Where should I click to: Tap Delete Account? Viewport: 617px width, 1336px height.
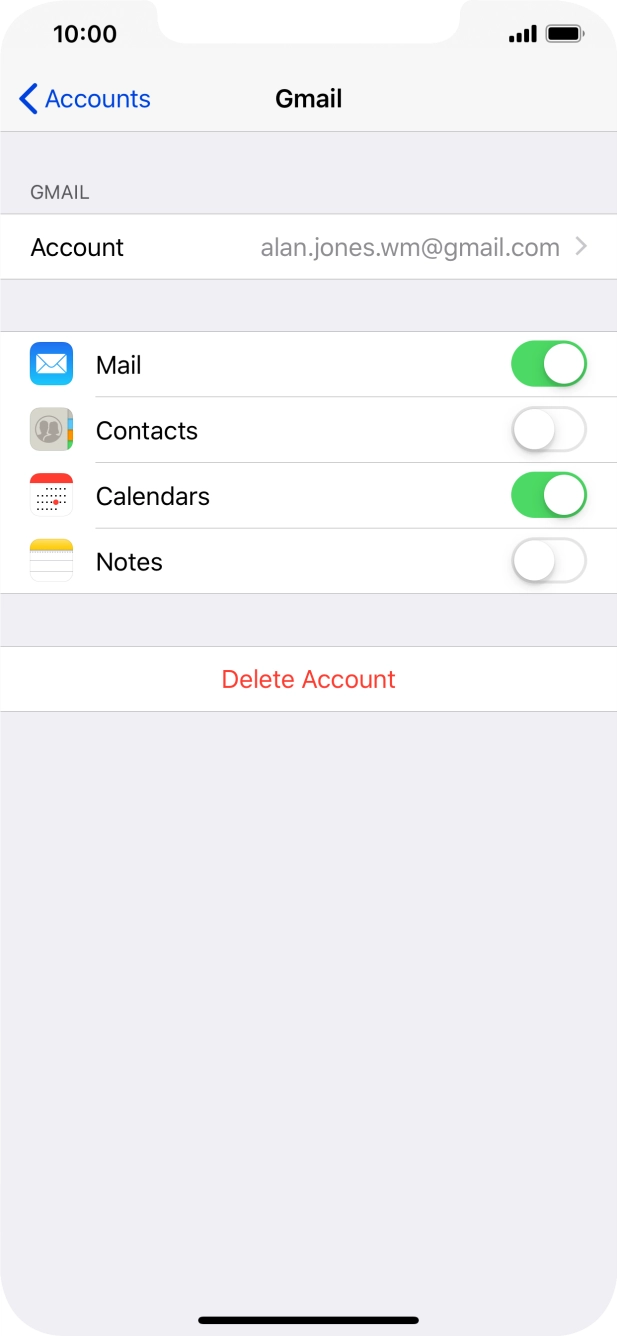308,679
